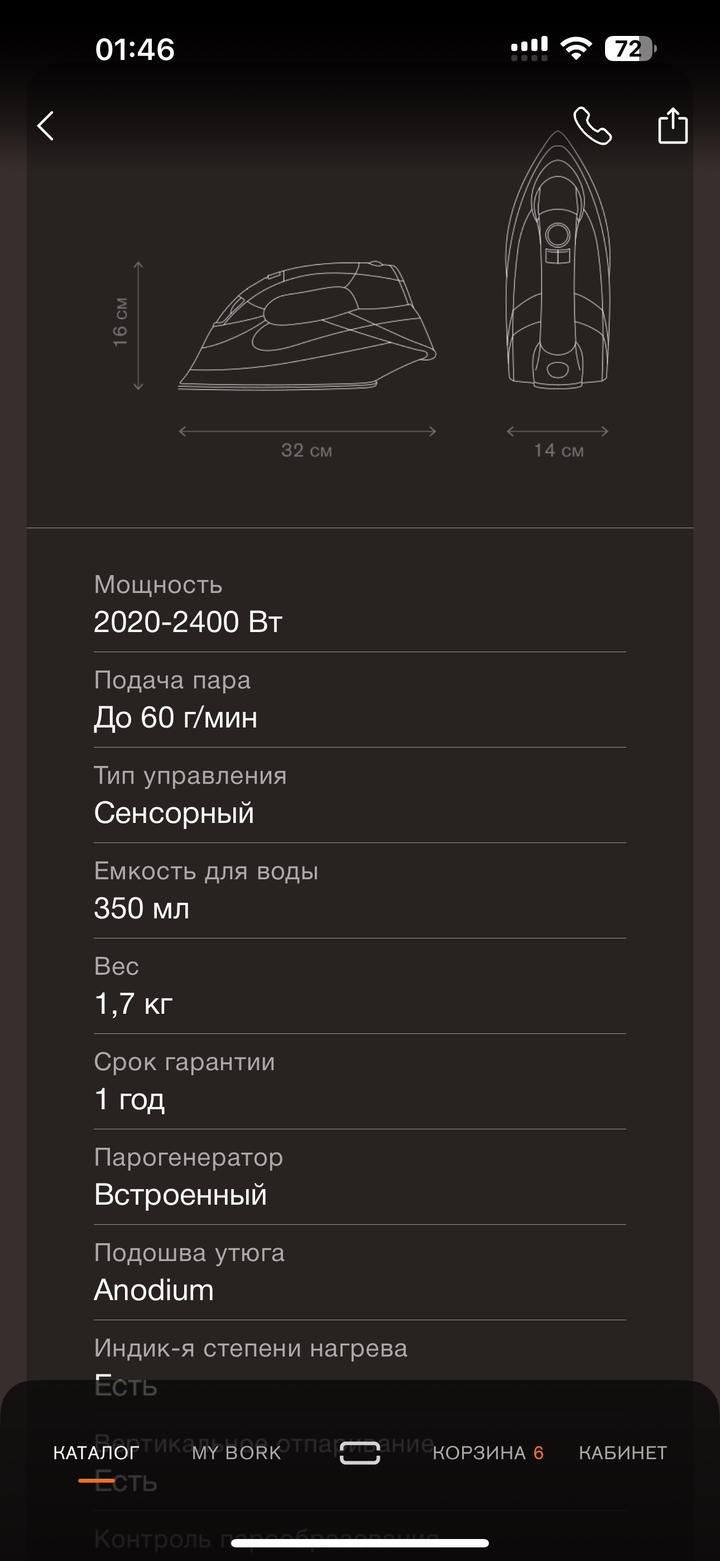Go back to the previous screen

(45, 126)
